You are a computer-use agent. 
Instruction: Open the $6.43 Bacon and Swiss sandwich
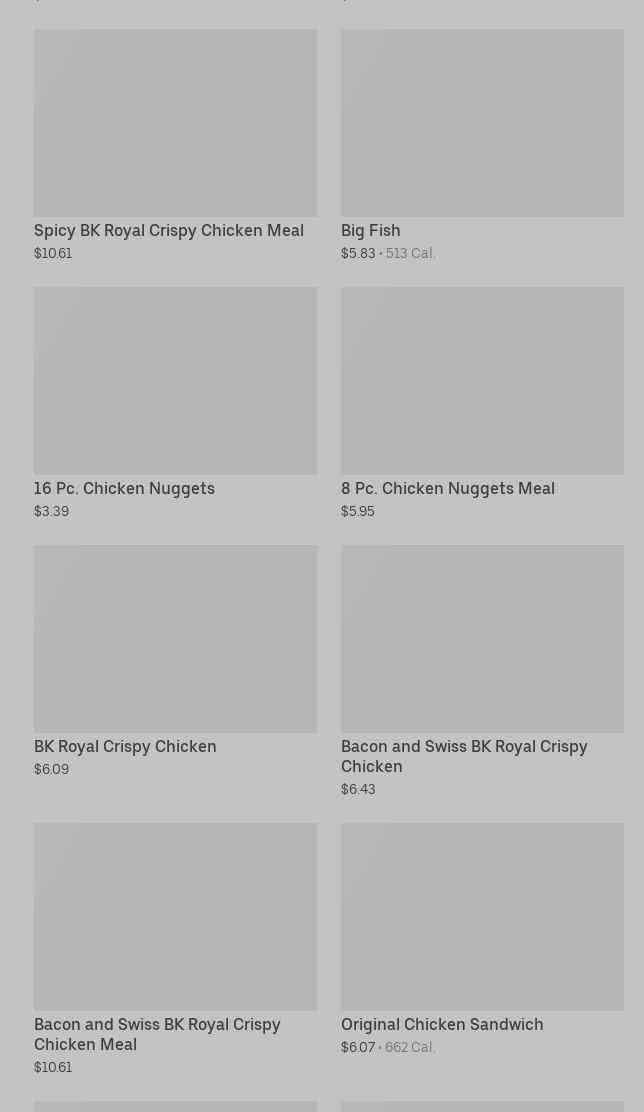[x=482, y=671]
